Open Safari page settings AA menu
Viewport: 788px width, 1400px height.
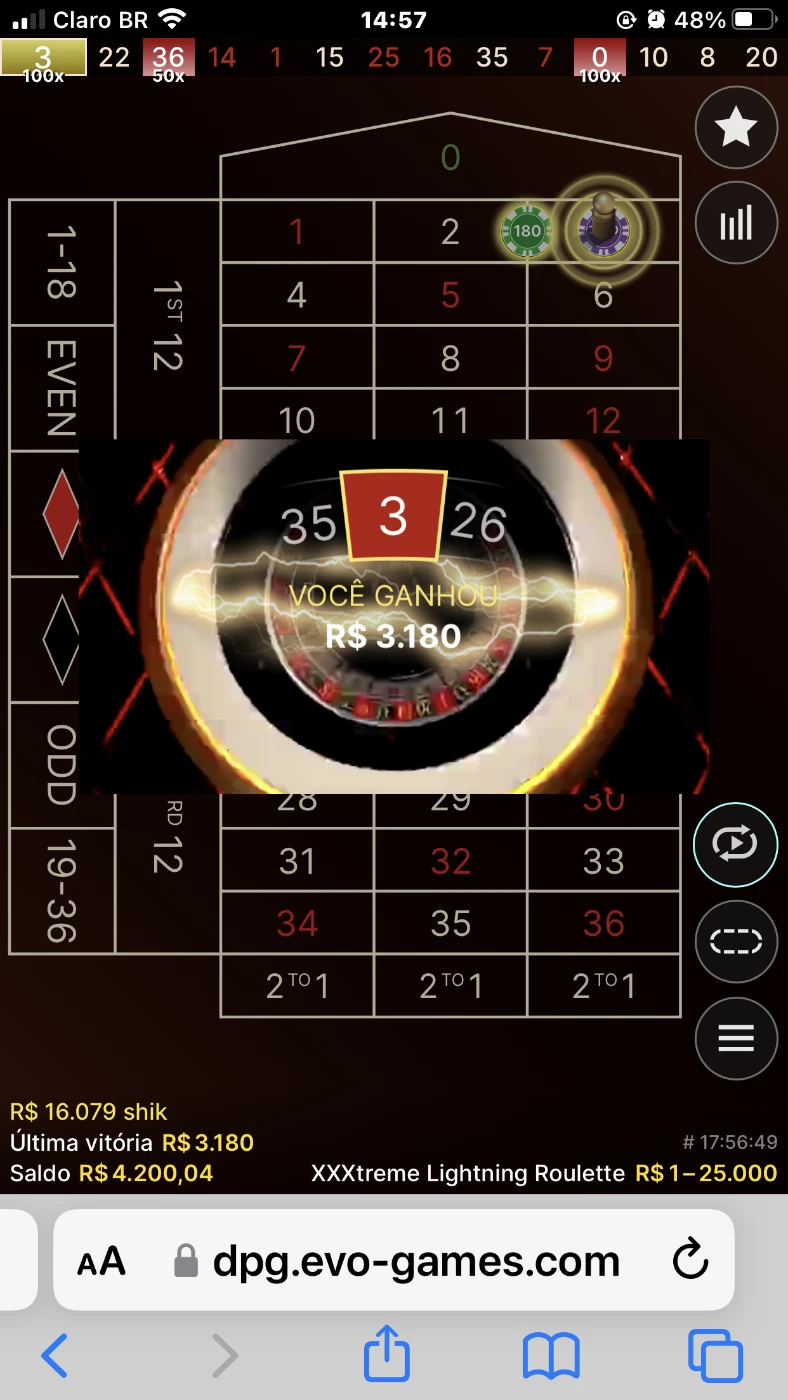101,1262
